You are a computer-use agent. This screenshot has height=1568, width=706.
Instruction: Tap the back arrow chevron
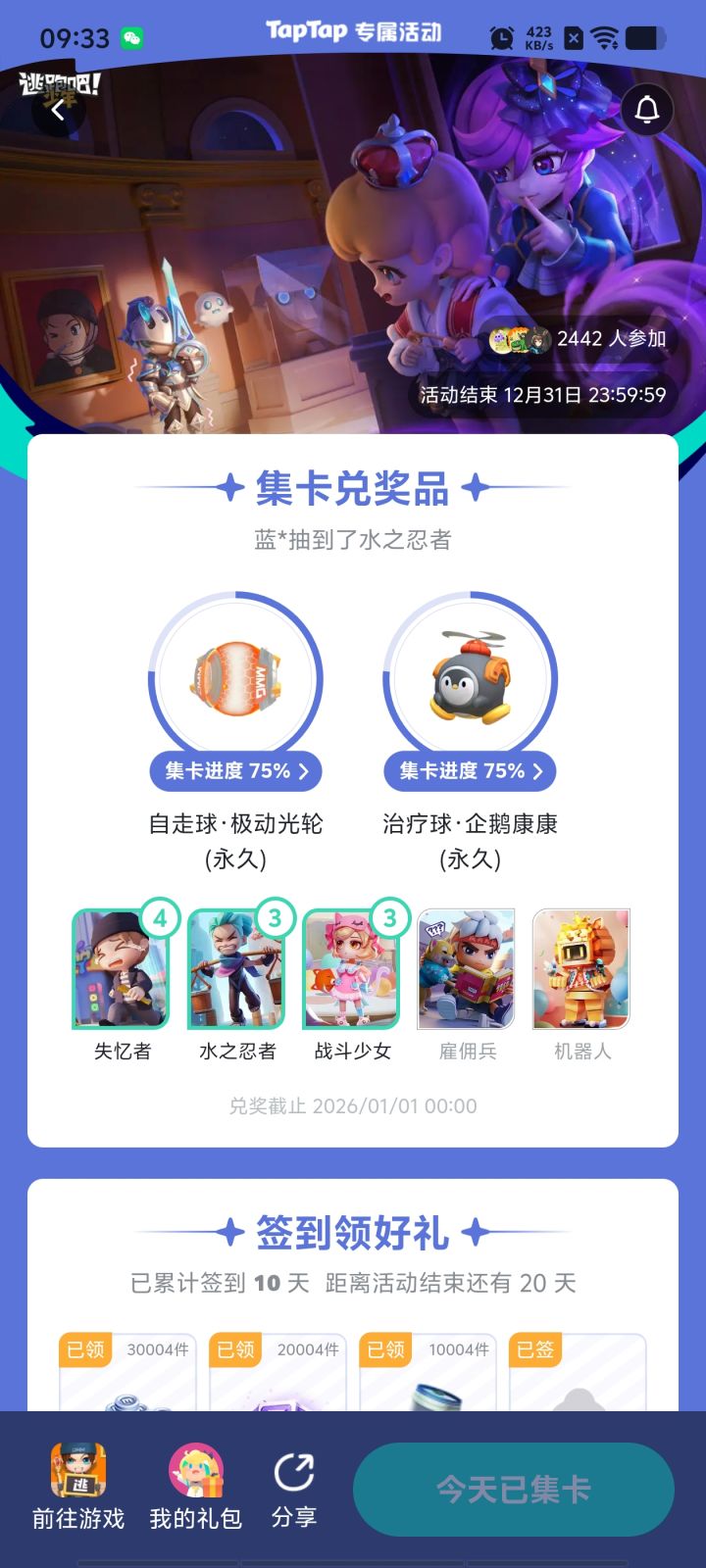[58, 111]
